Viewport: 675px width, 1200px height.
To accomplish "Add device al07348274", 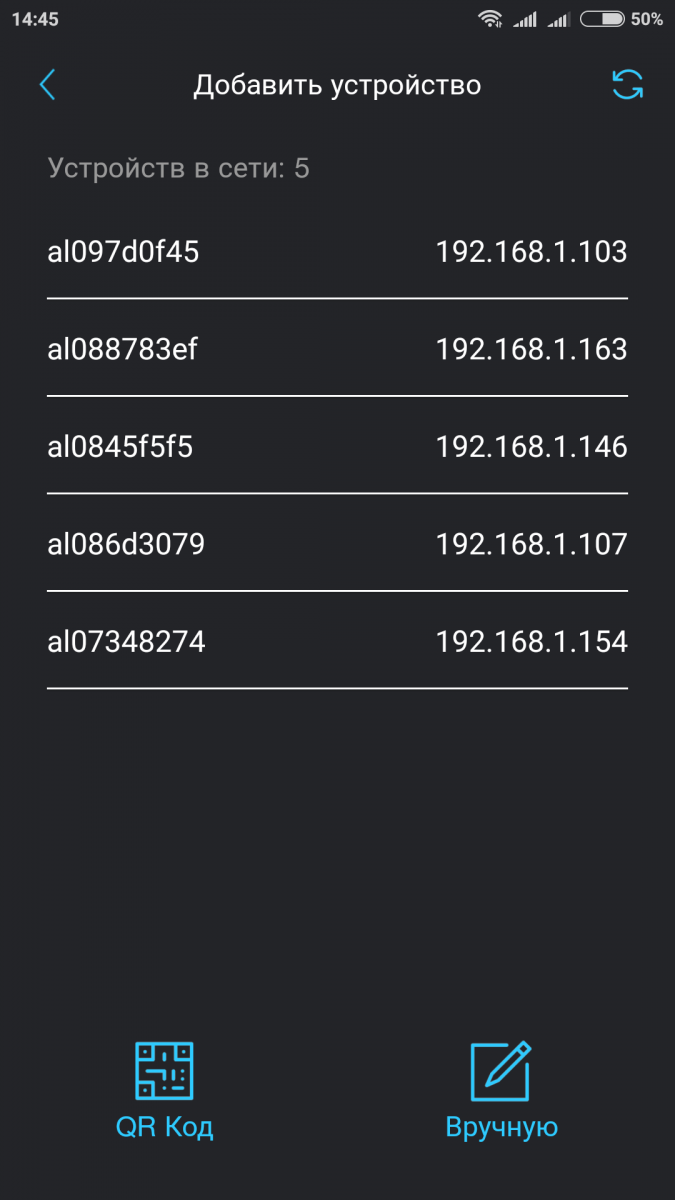I will click(x=337, y=641).
